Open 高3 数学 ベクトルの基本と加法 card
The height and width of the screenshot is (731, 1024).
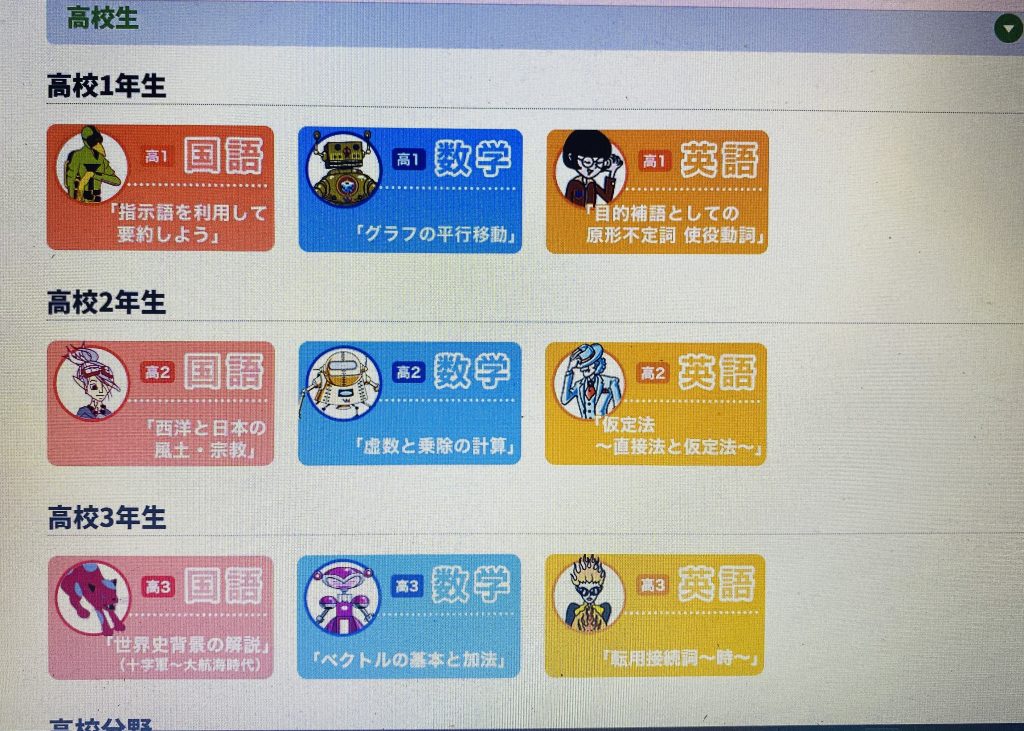[x=409, y=616]
